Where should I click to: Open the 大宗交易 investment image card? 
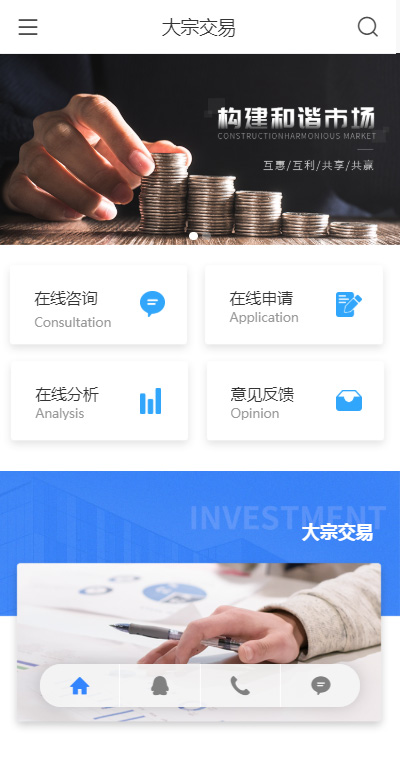tap(199, 642)
